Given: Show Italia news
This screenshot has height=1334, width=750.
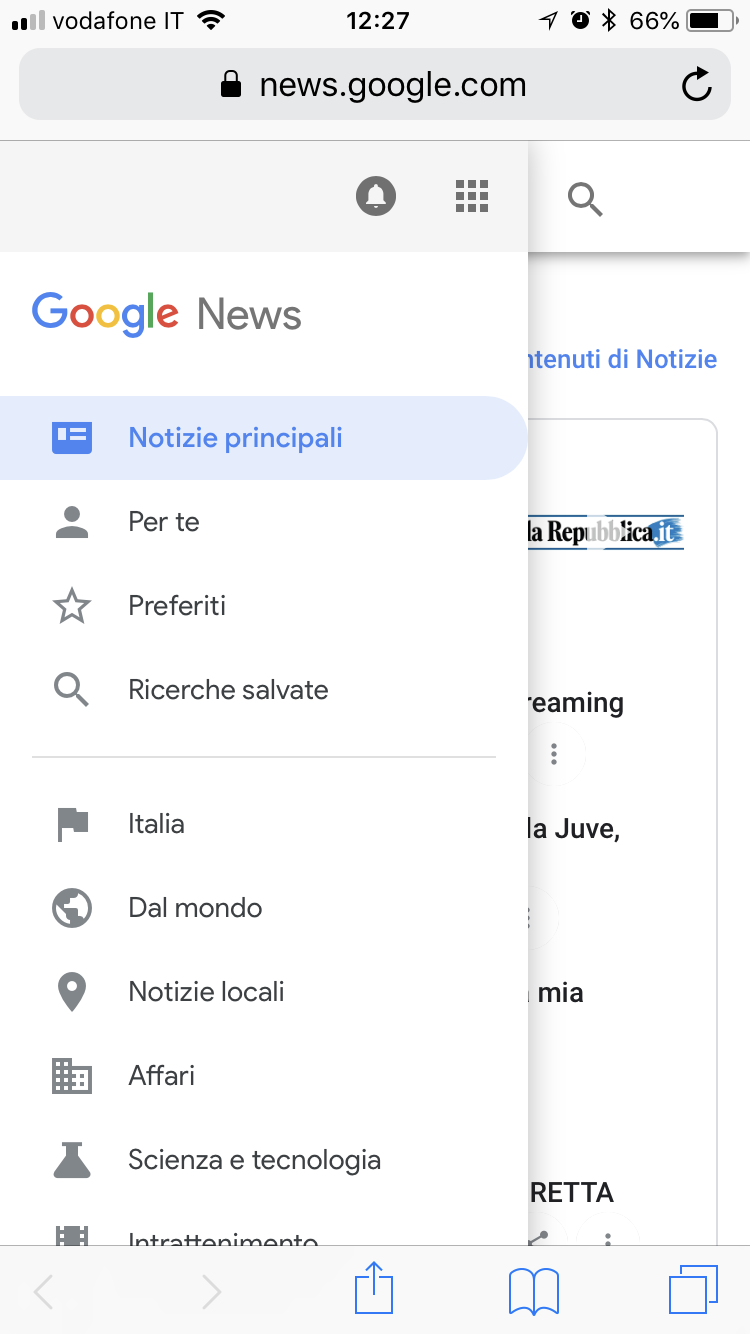Looking at the screenshot, I should click(x=156, y=824).
